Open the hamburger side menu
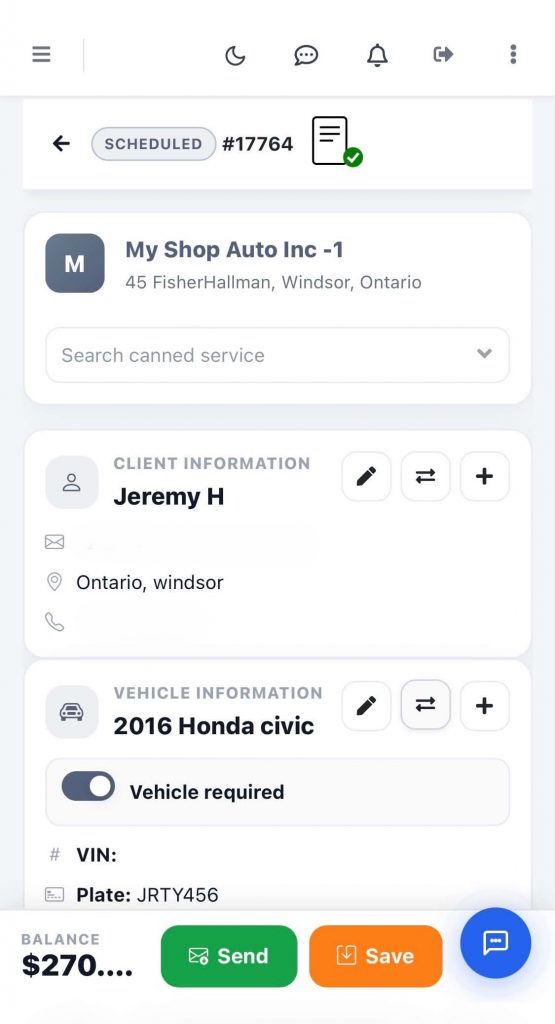555x1024 pixels. coord(41,54)
